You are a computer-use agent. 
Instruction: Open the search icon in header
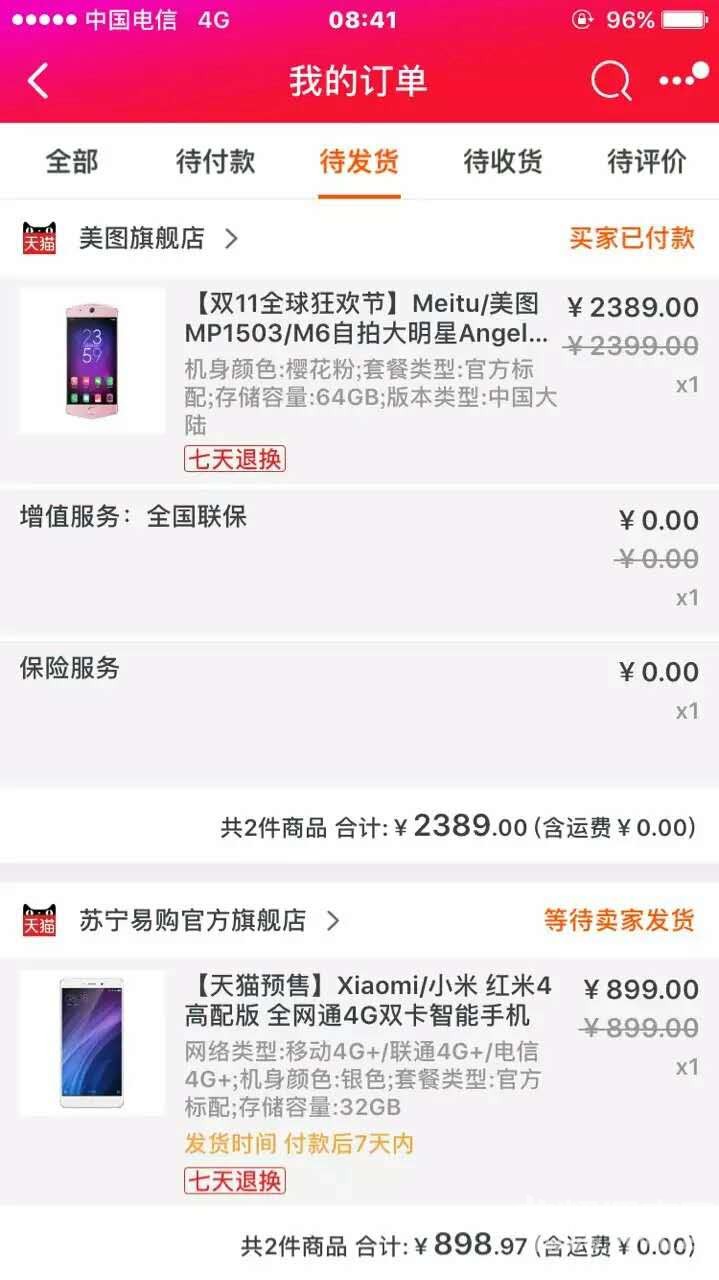[610, 81]
